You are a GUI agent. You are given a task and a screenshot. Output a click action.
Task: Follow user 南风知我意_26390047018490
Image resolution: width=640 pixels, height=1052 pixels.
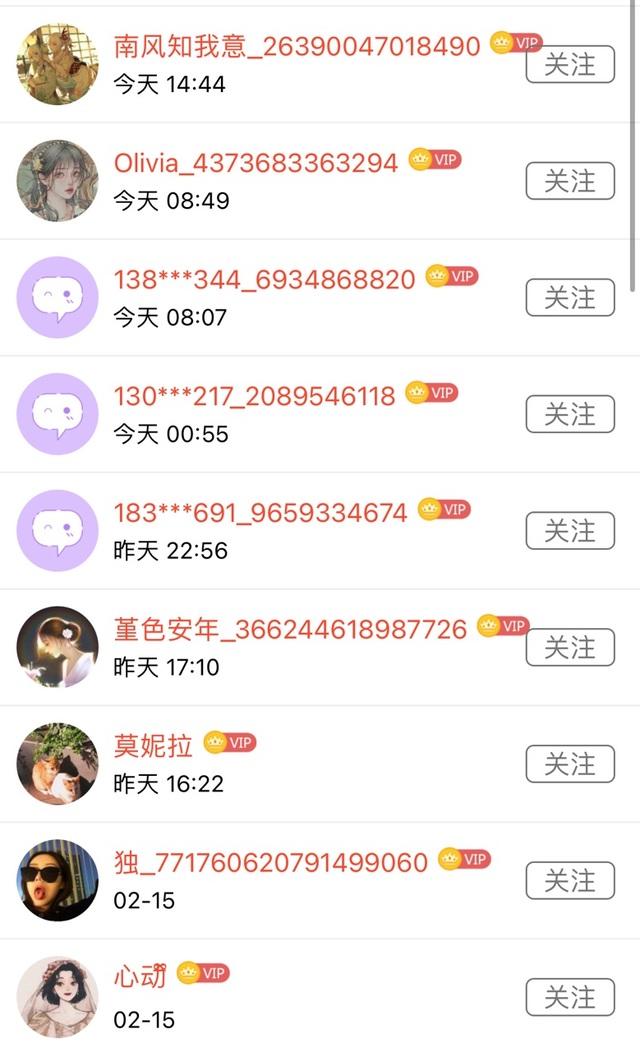coord(570,65)
